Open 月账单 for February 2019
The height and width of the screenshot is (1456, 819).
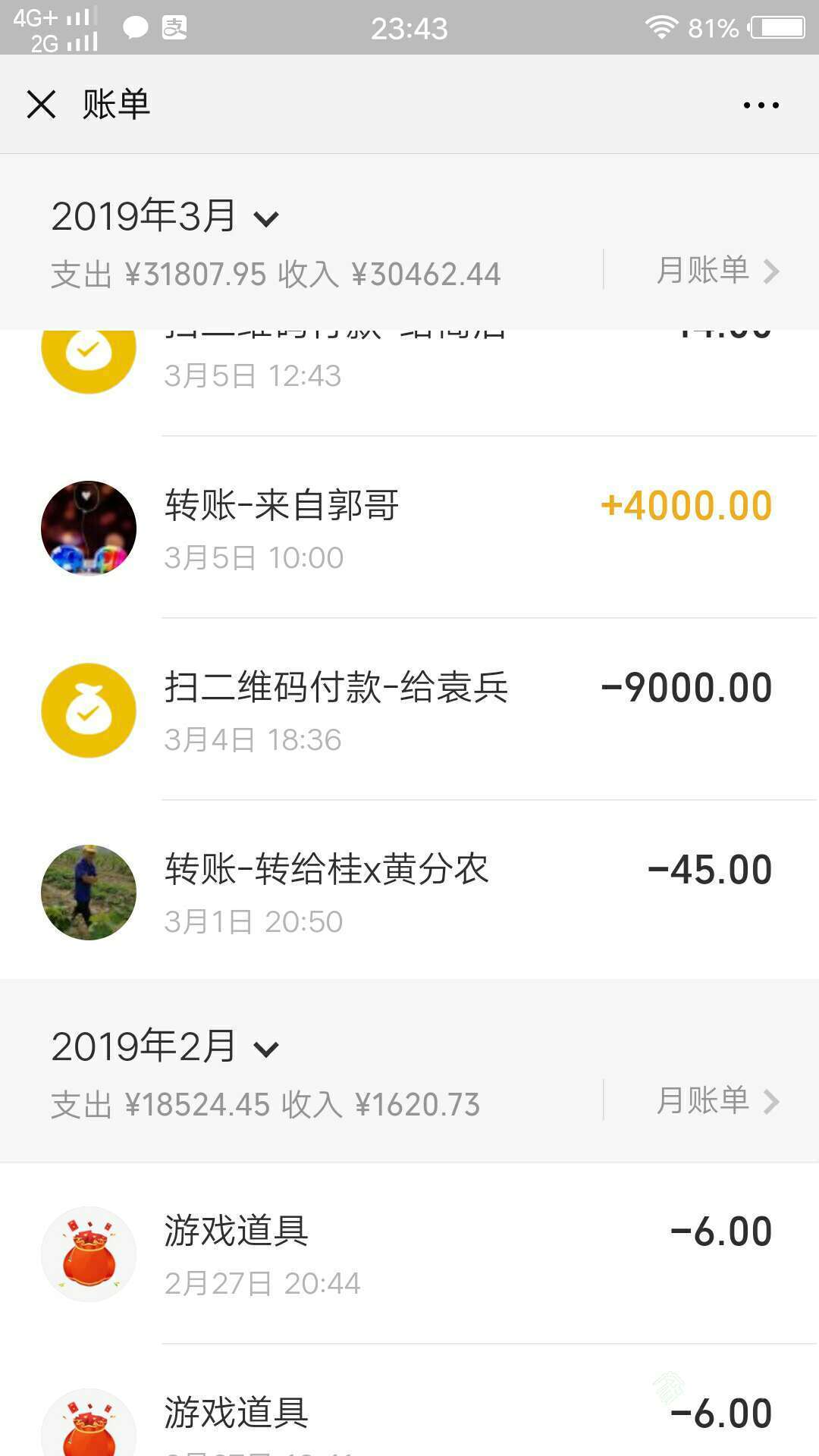pyautogui.click(x=717, y=1101)
